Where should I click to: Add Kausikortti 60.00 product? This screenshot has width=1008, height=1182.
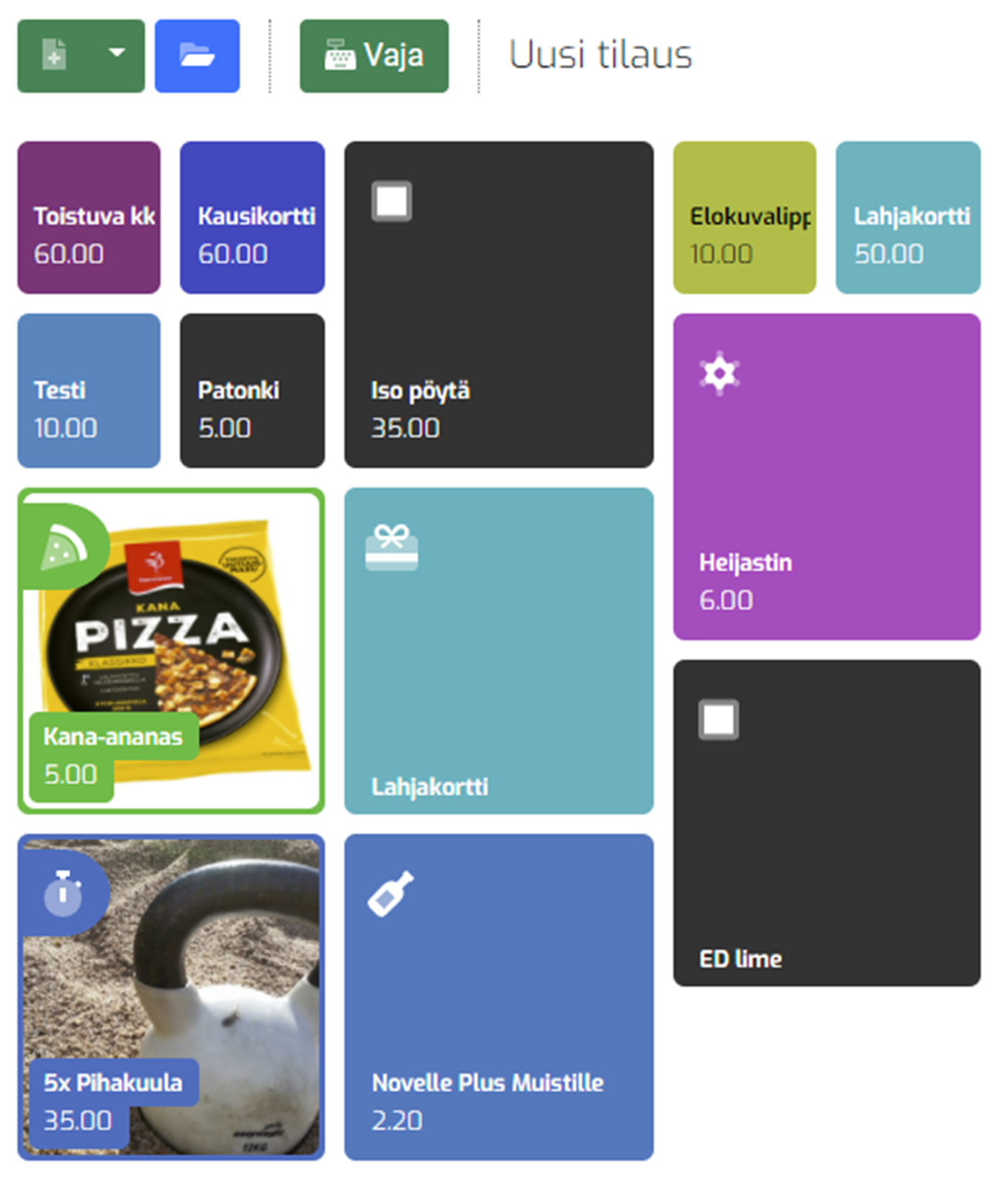point(252,217)
